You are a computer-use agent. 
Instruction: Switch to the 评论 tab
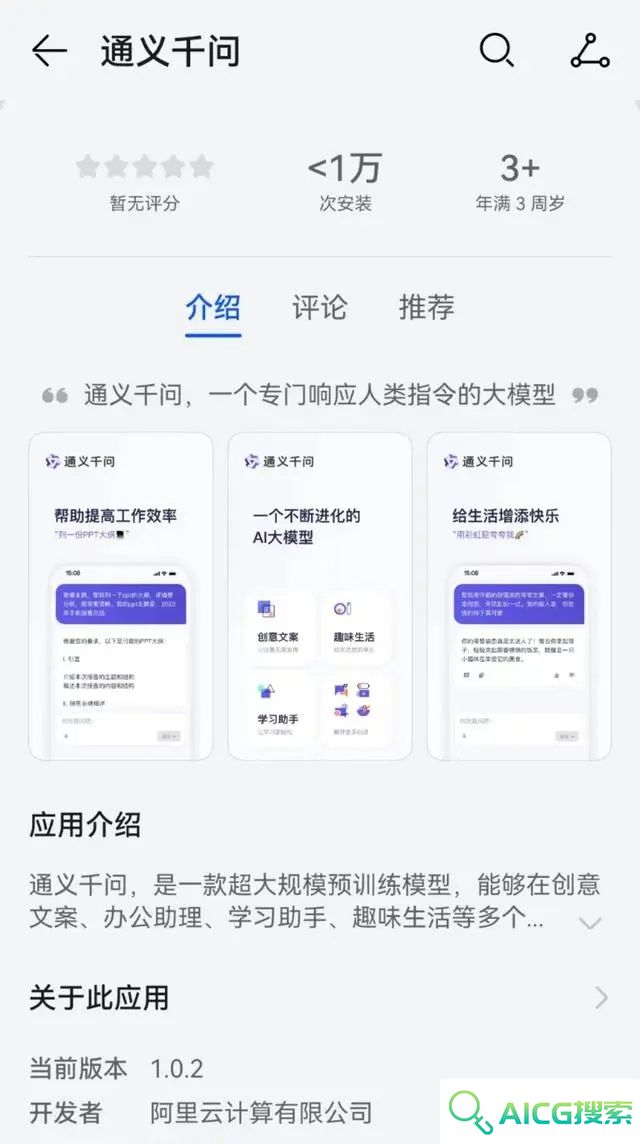click(319, 307)
